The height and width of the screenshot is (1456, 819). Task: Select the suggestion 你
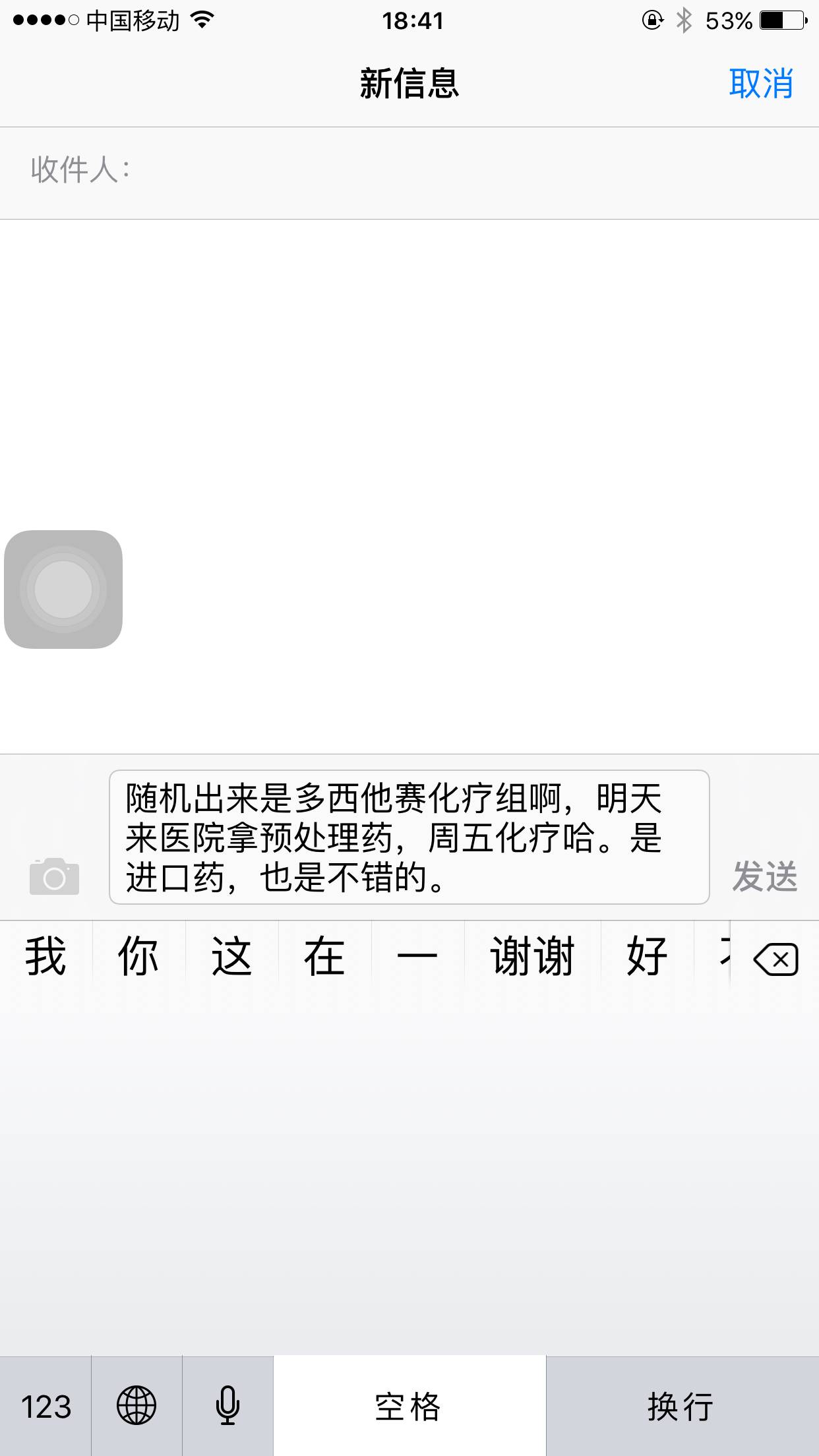(138, 956)
